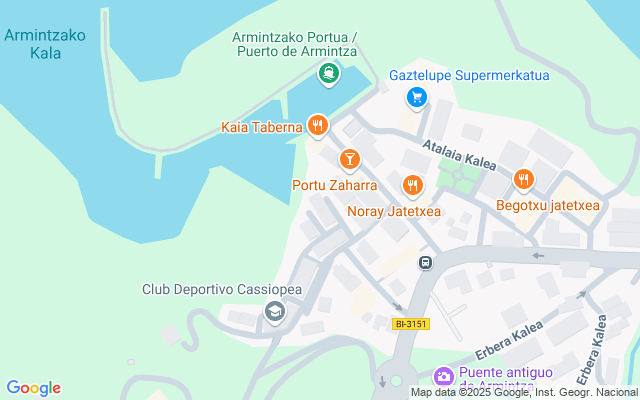Select the Gaztelupe Supermerkatua shopping pin
The image size is (640, 400).
[x=417, y=97]
